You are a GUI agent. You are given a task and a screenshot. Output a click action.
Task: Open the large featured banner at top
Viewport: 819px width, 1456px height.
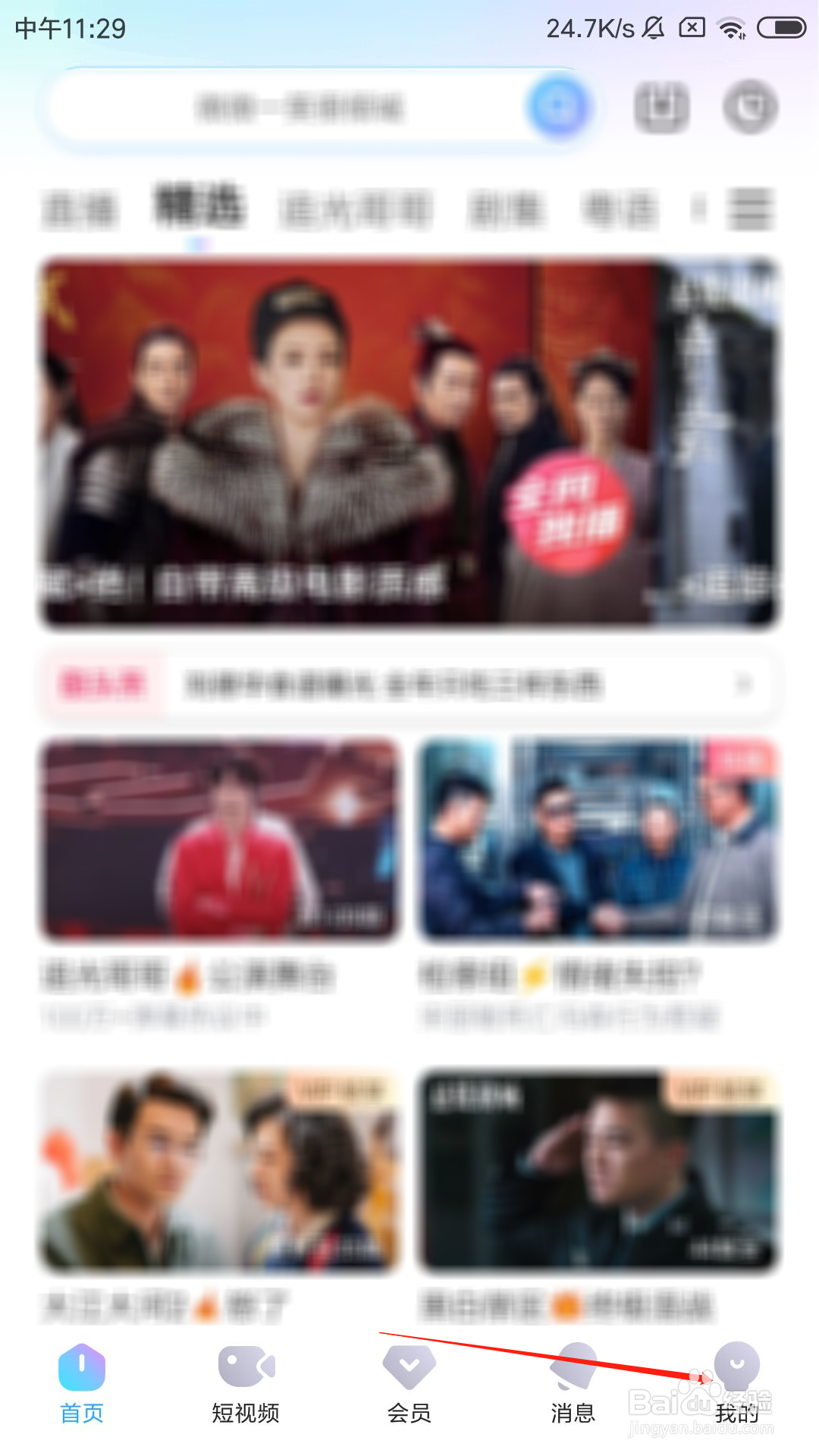pos(408,444)
